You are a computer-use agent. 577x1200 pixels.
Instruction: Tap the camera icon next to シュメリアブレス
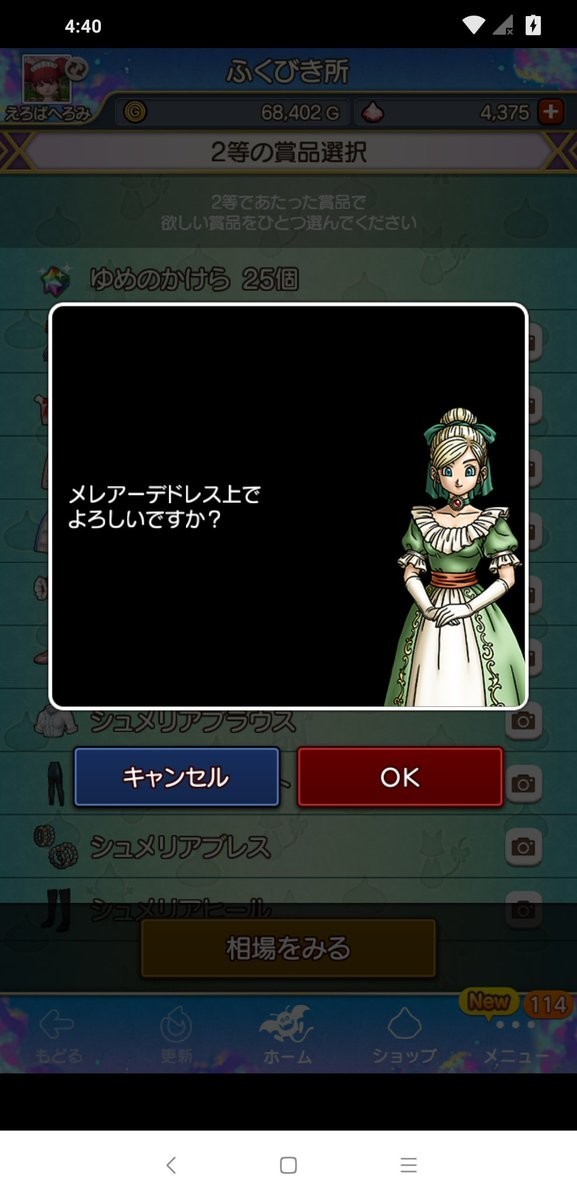click(523, 847)
